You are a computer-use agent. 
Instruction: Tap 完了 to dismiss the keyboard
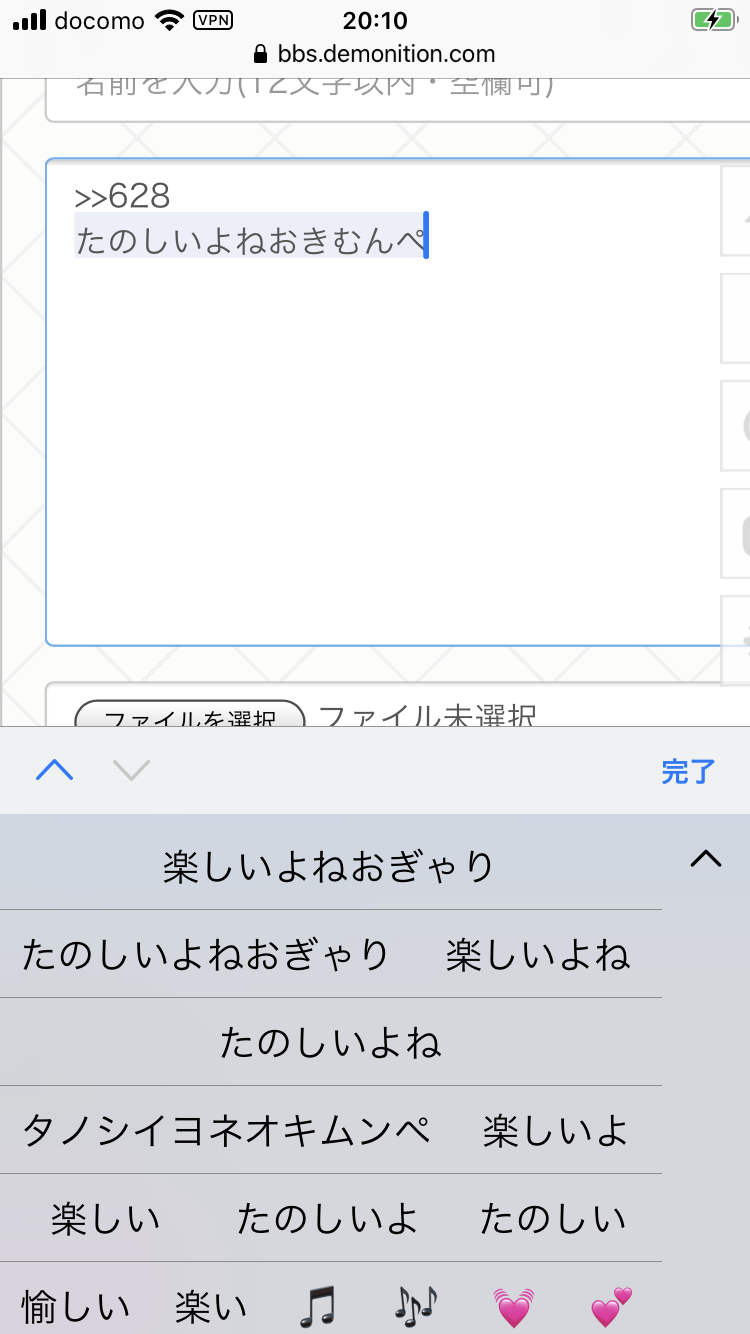tap(688, 771)
